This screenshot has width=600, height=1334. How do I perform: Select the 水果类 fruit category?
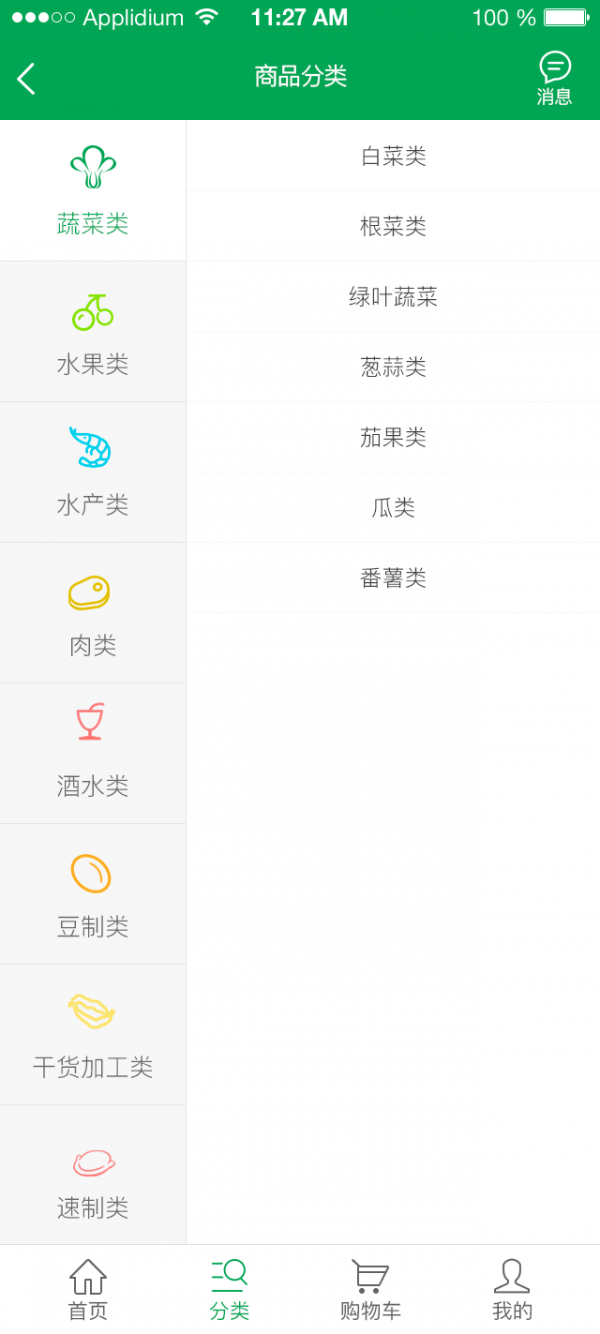click(93, 332)
